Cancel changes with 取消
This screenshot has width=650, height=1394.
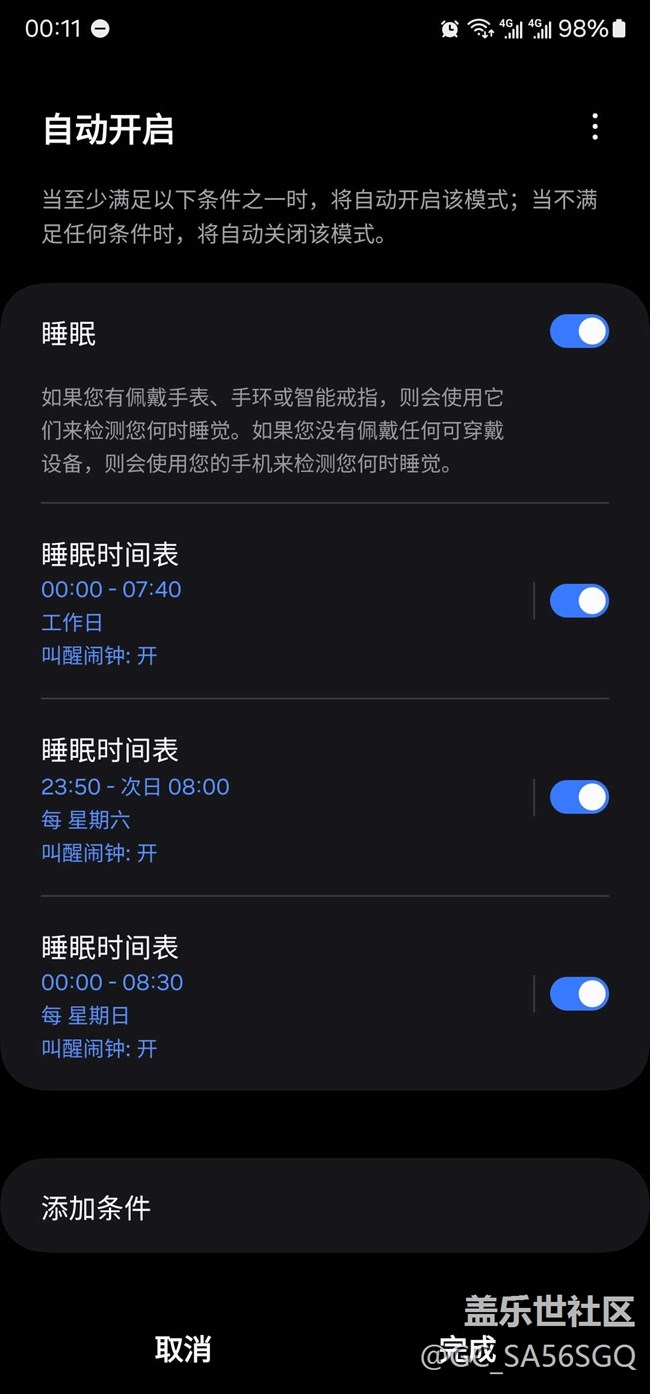[x=183, y=1349]
